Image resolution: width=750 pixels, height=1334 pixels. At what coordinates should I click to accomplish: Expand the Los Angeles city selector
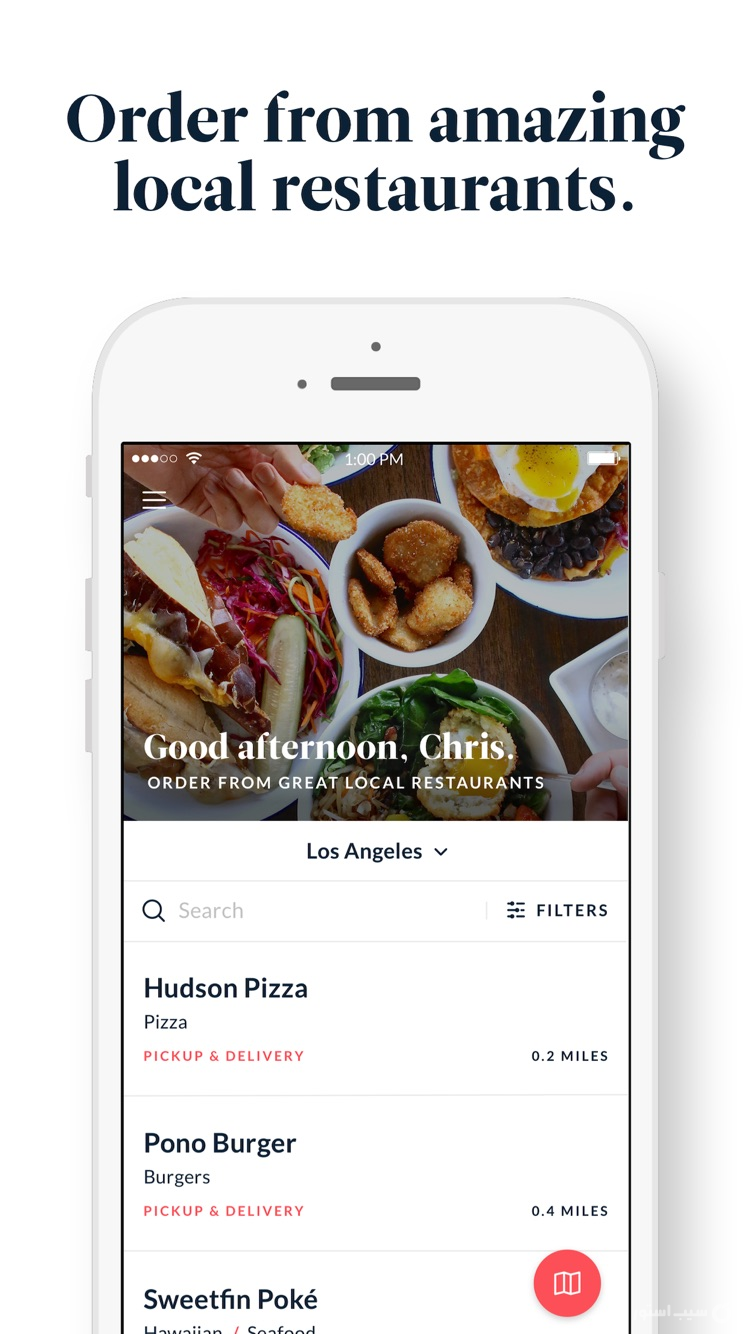coord(365,851)
